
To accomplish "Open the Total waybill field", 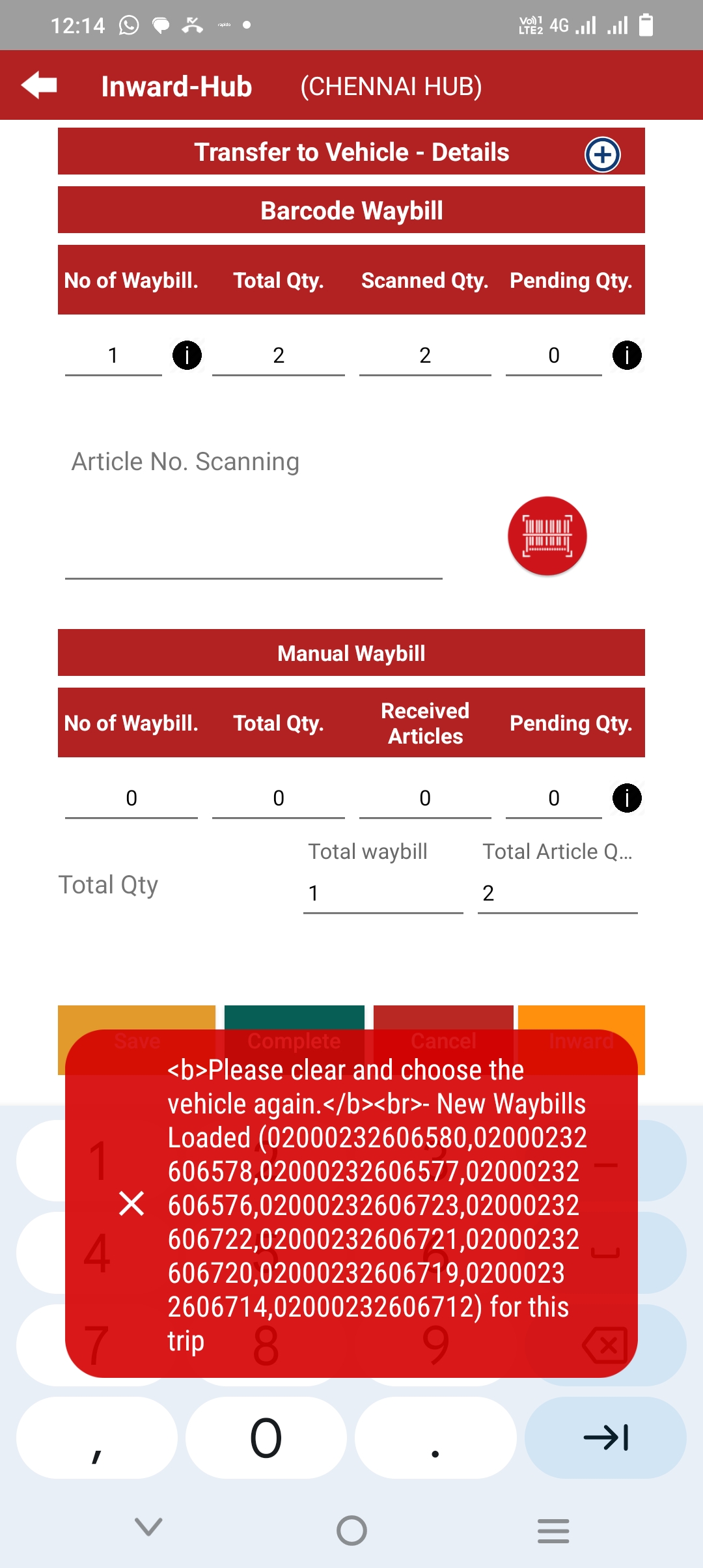I will 383,893.
